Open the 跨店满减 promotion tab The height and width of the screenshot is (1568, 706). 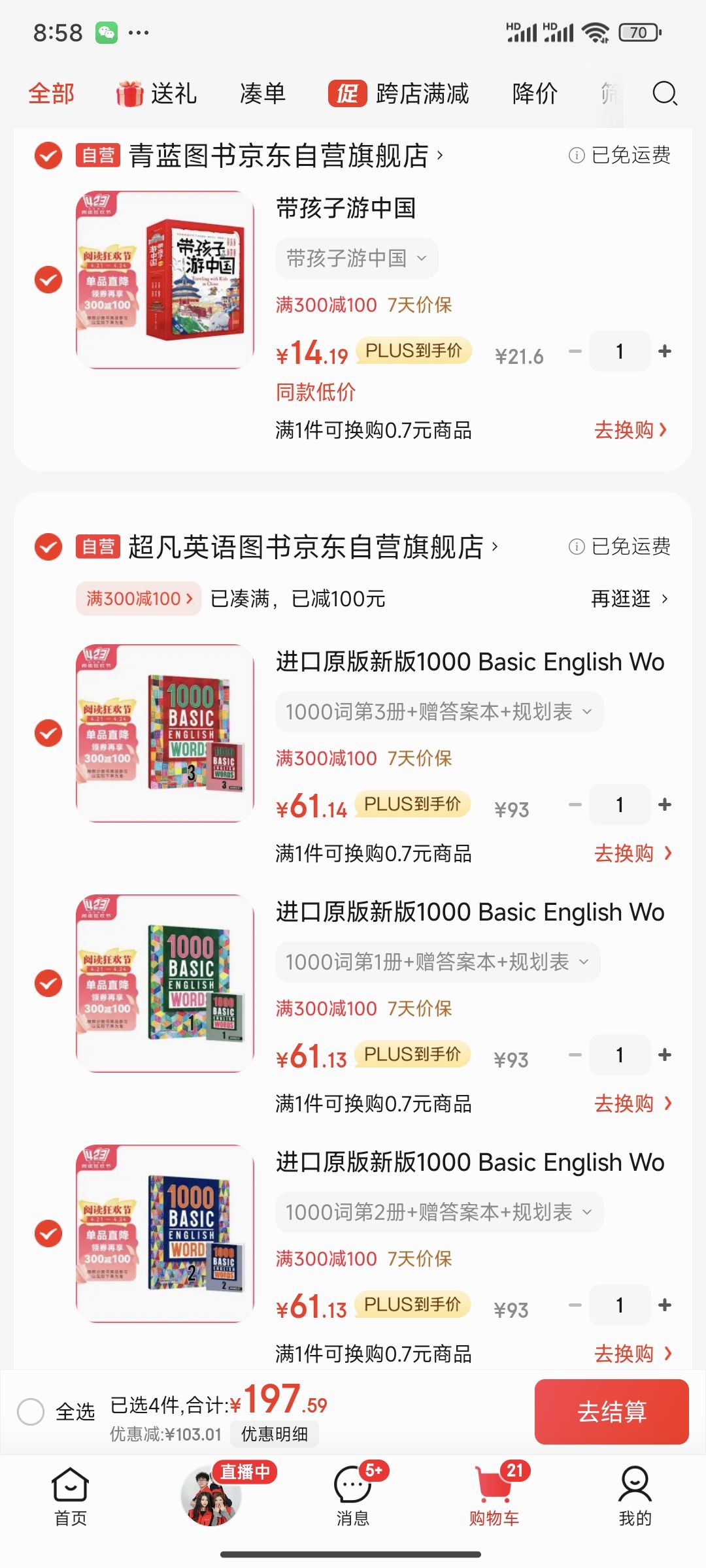click(422, 94)
